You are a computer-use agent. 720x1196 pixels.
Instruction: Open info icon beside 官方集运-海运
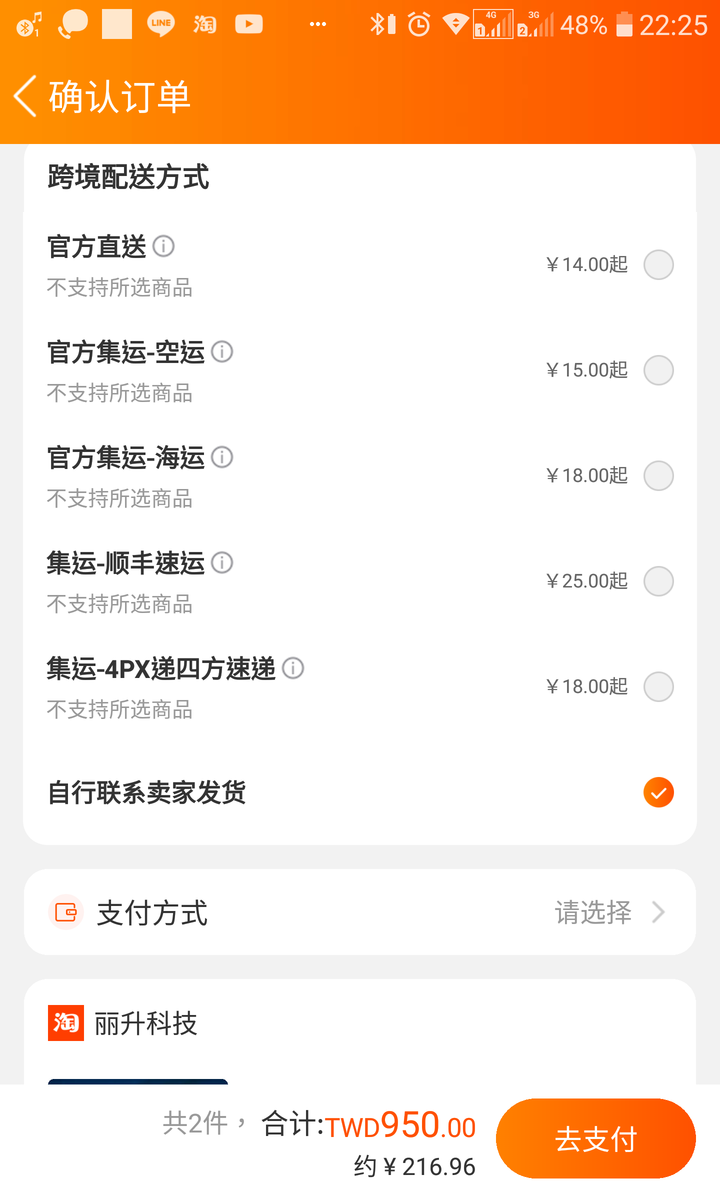point(222,458)
